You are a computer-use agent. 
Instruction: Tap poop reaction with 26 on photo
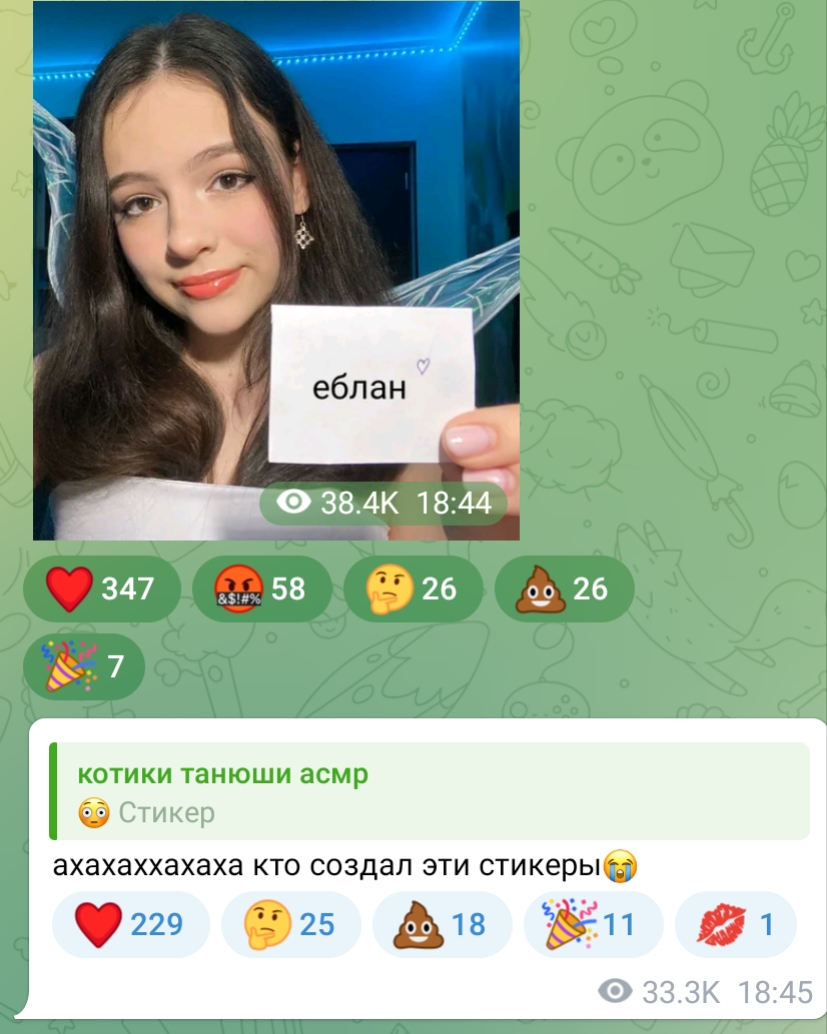563,589
